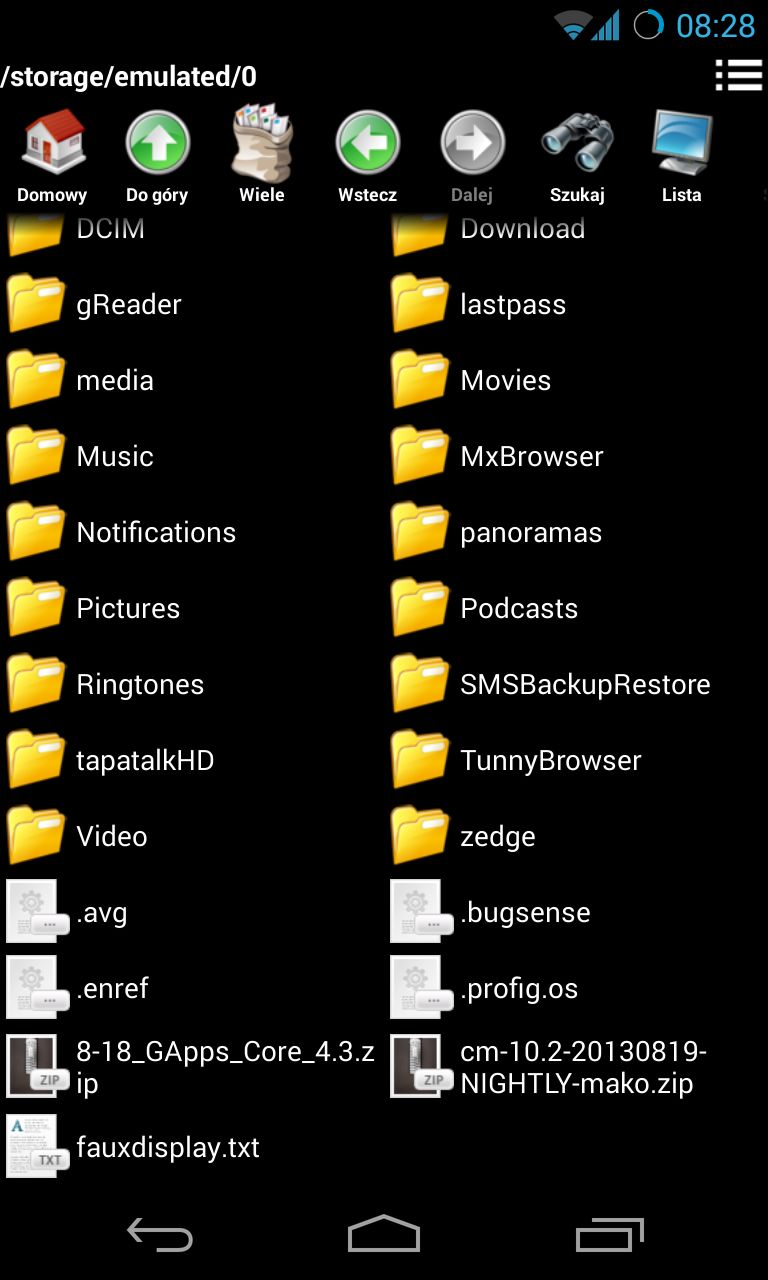Tap the Szukaj binoculars search
This screenshot has height=1280, width=768.
pyautogui.click(x=577, y=156)
